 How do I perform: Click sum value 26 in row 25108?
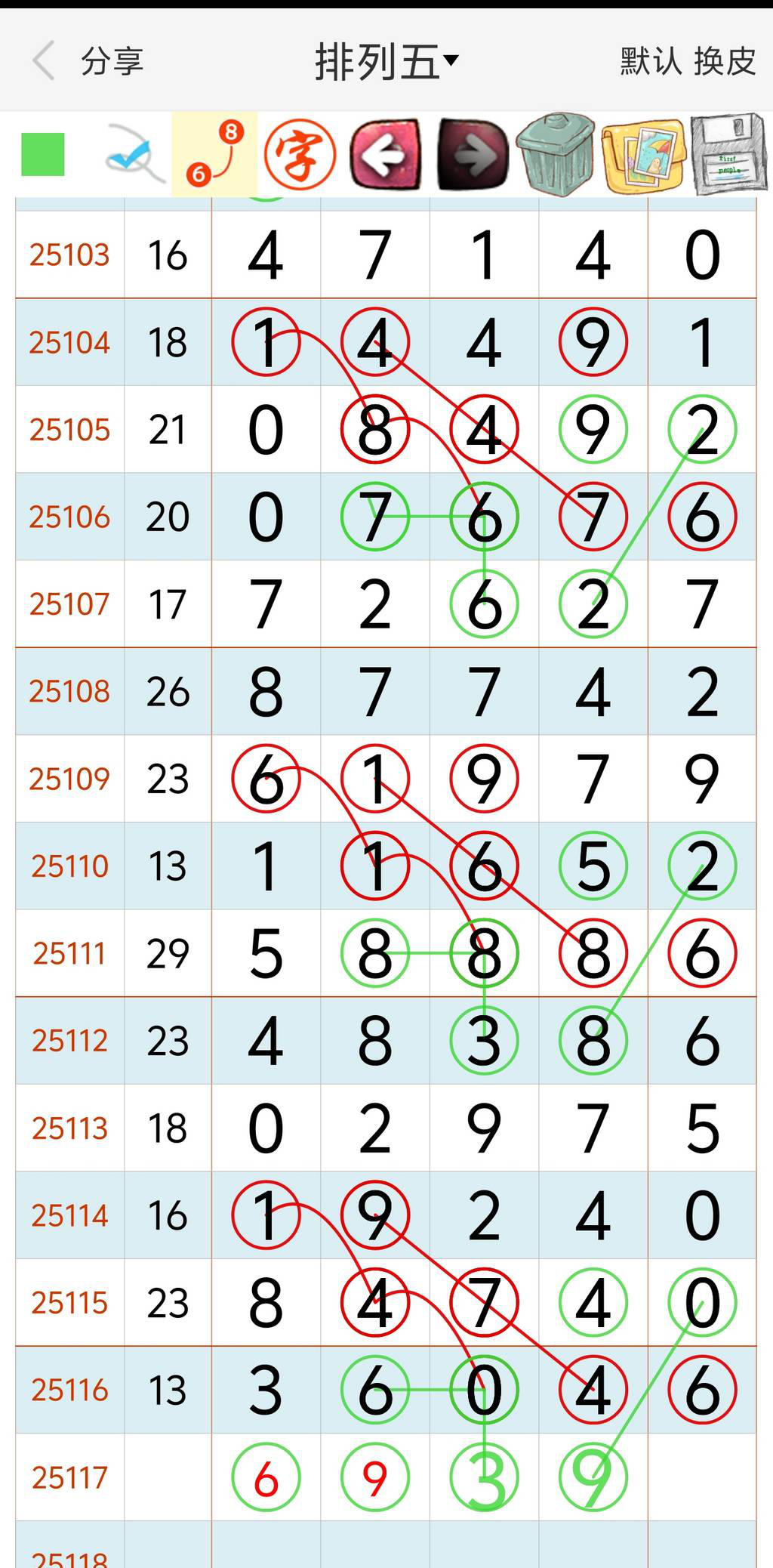(167, 691)
